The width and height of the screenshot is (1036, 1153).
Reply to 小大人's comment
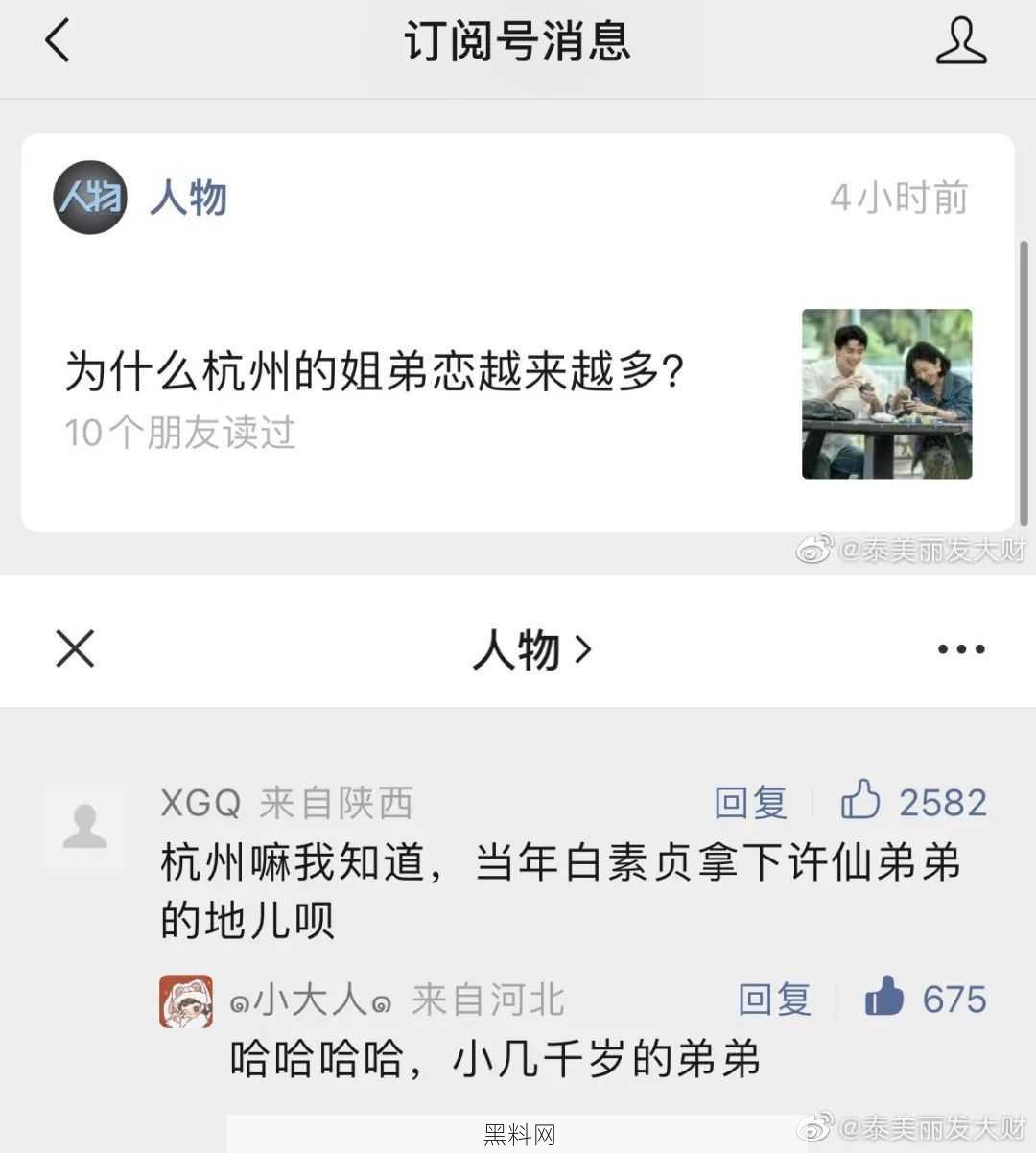click(774, 1000)
